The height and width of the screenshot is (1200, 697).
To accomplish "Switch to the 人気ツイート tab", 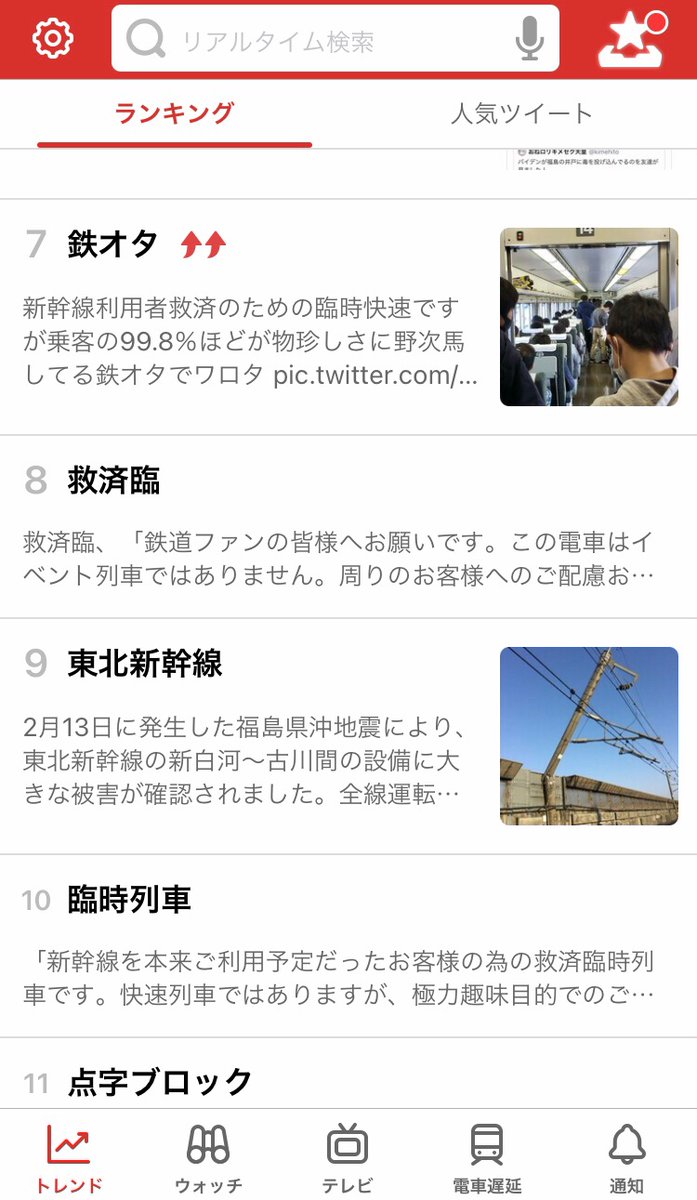I will click(521, 113).
